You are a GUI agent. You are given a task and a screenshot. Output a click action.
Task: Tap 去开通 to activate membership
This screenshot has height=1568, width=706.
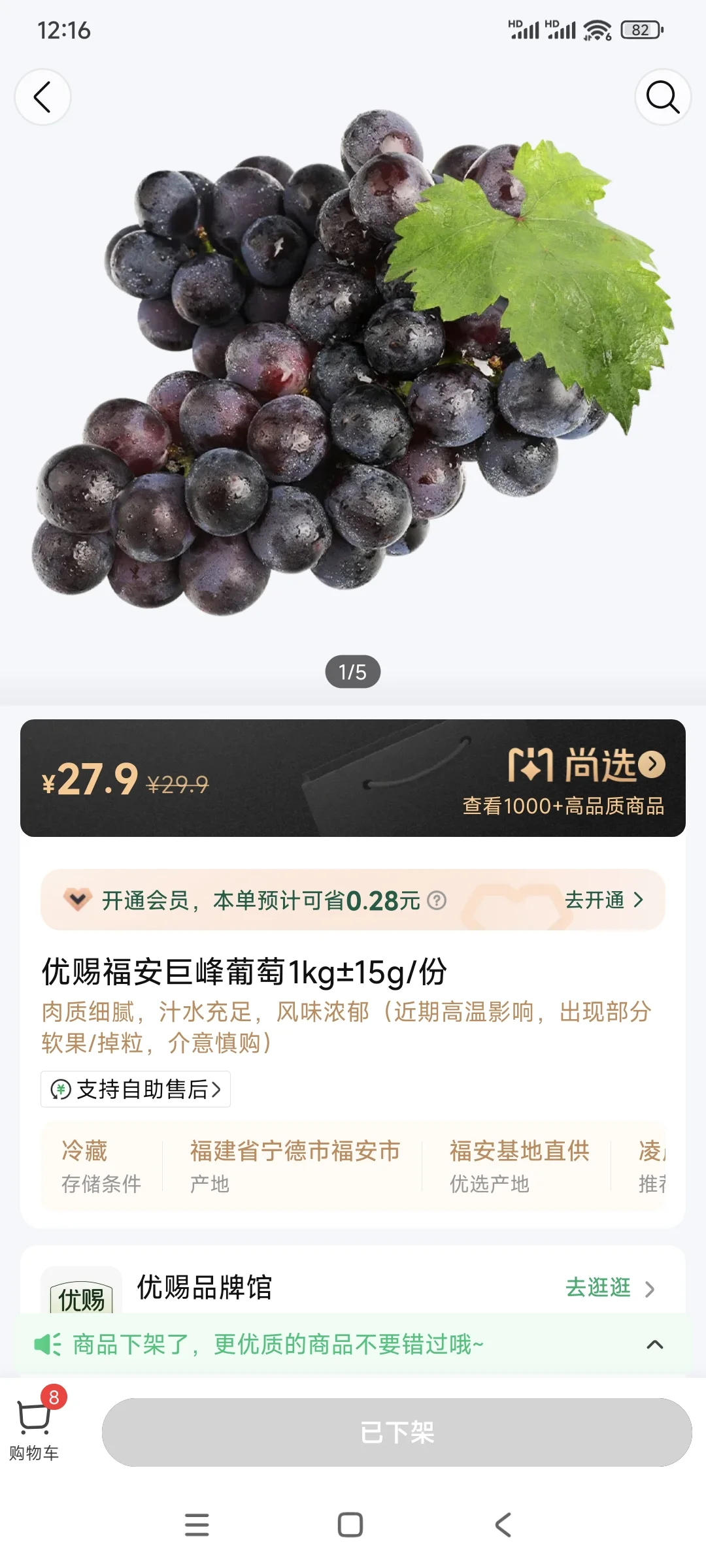point(604,900)
